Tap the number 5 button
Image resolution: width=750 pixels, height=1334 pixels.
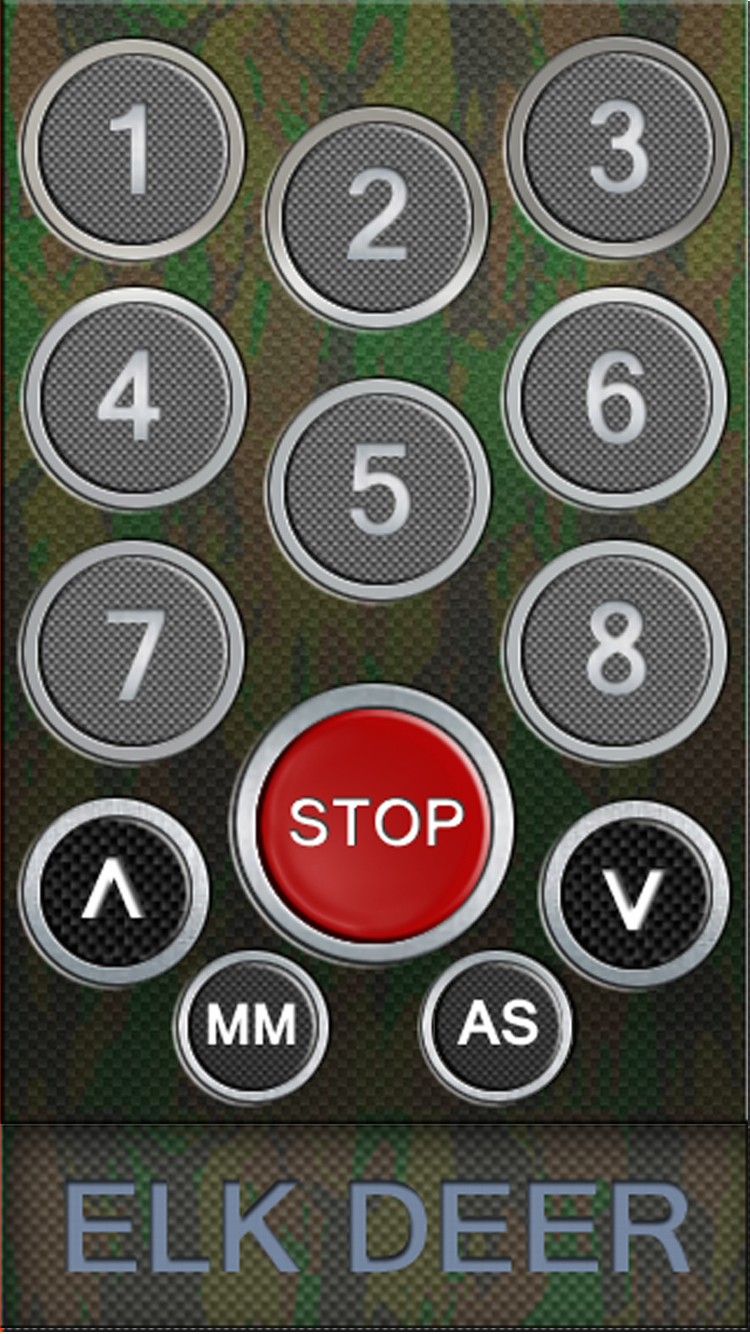click(x=378, y=489)
